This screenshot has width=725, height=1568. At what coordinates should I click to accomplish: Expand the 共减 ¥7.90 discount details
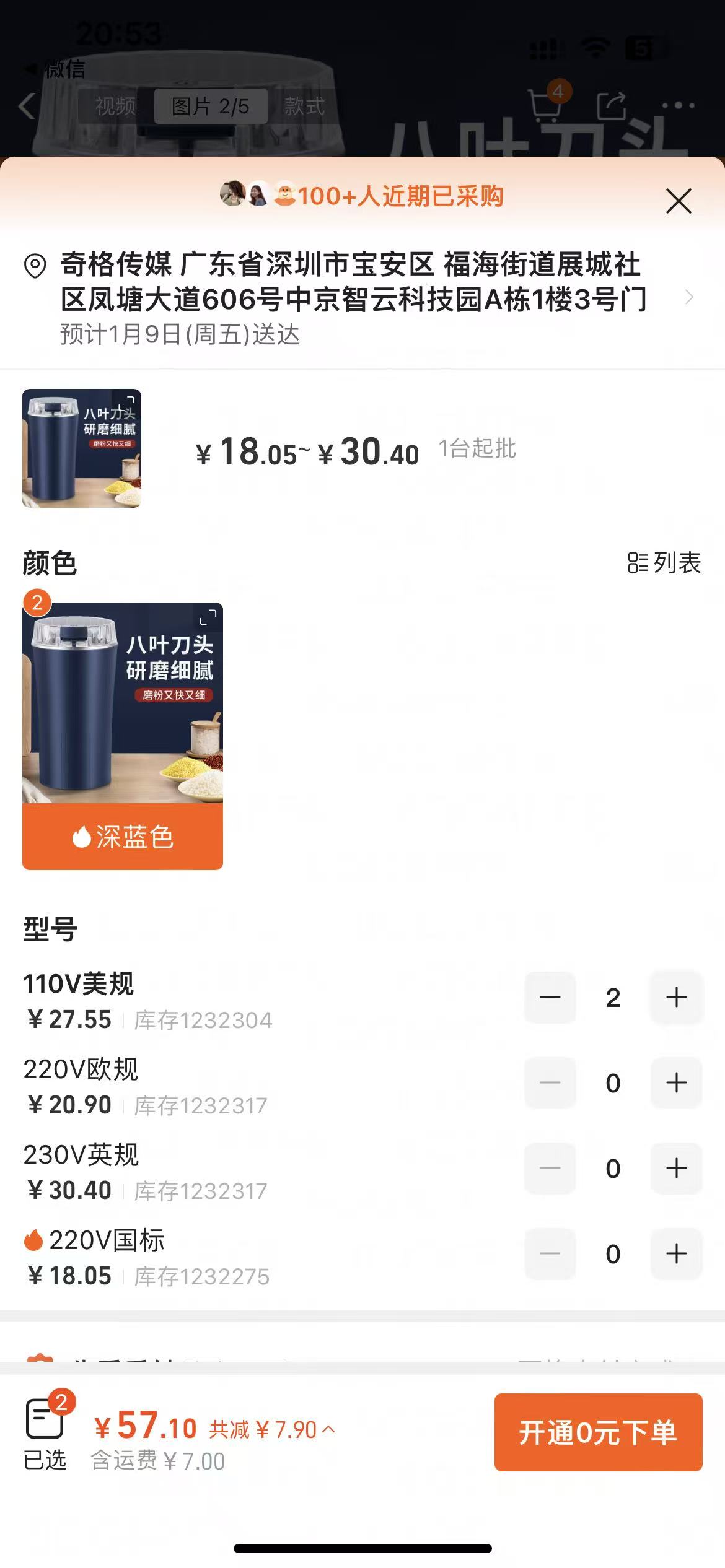[273, 1429]
